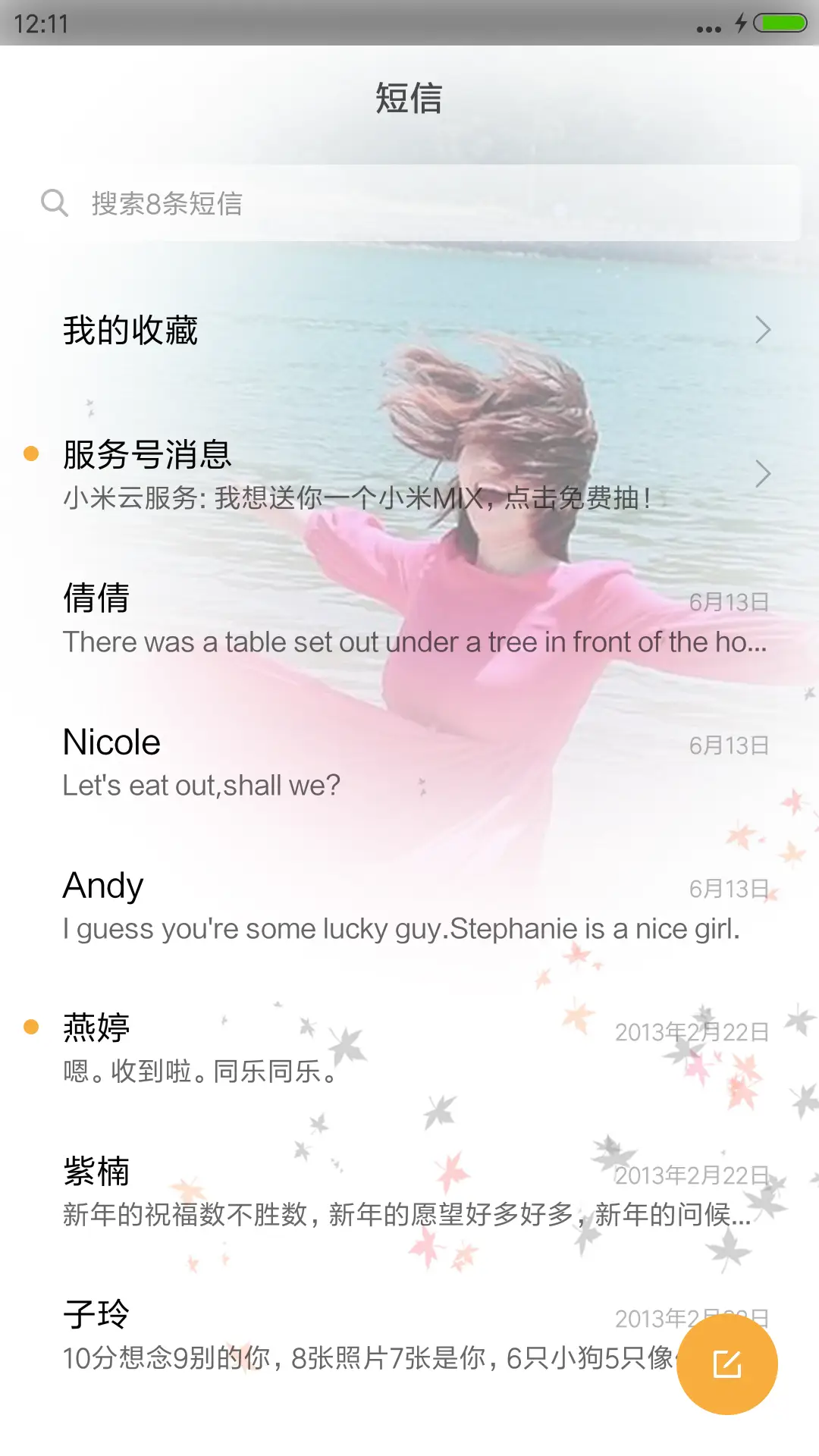Tap the search field for messages
The image size is (819, 1456).
(x=409, y=203)
